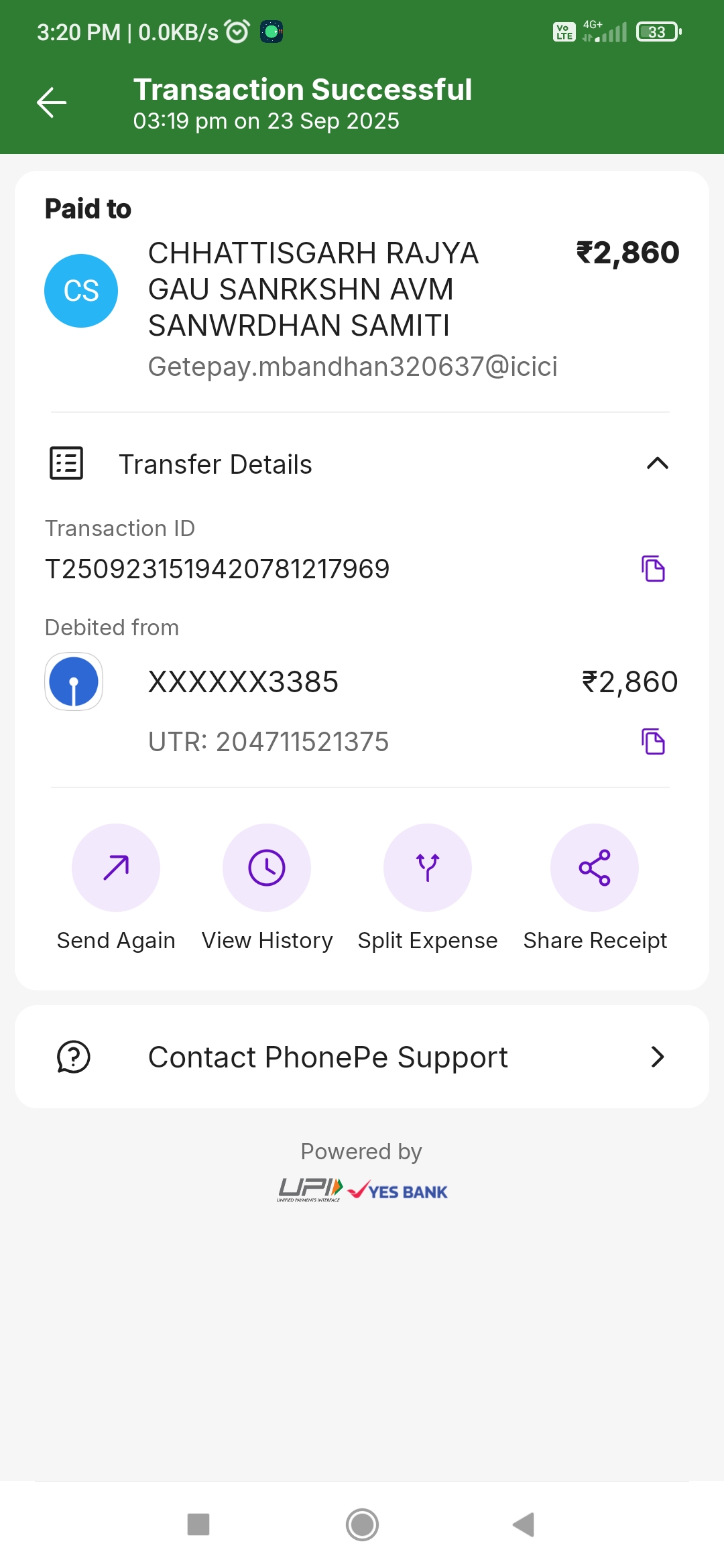The width and height of the screenshot is (724, 1568).
Task: Tap Send Again
Action: 116,868
